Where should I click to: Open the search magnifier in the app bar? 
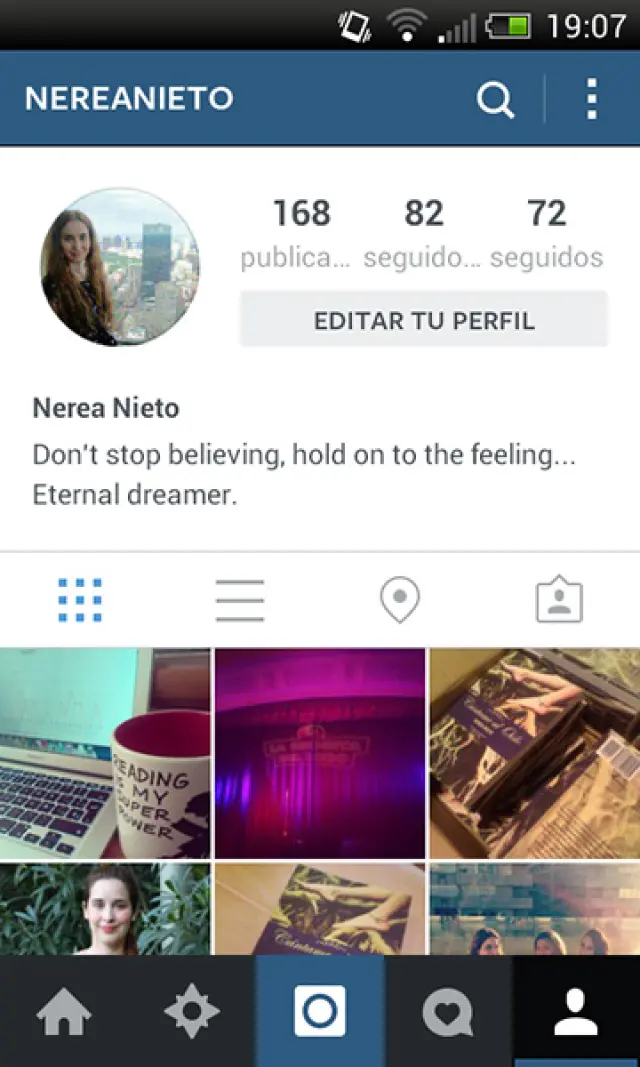494,99
